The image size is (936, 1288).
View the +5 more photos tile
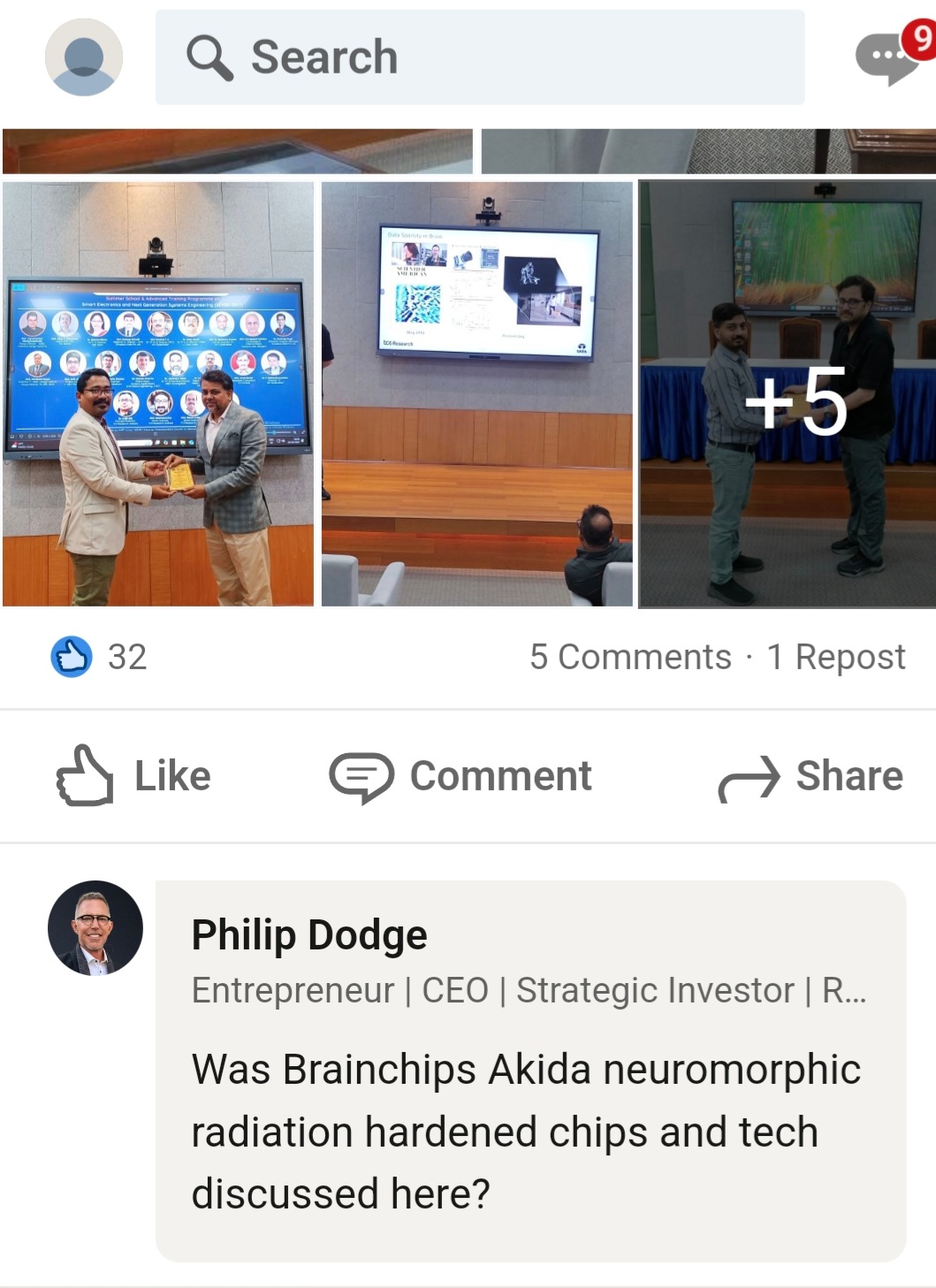(x=787, y=394)
